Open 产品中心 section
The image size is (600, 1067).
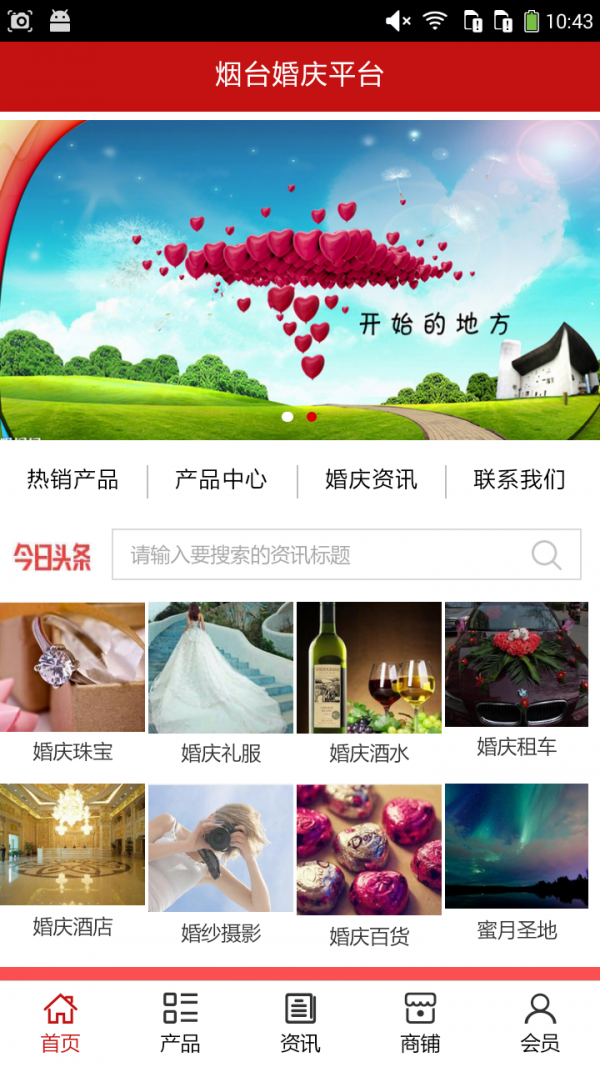point(221,480)
